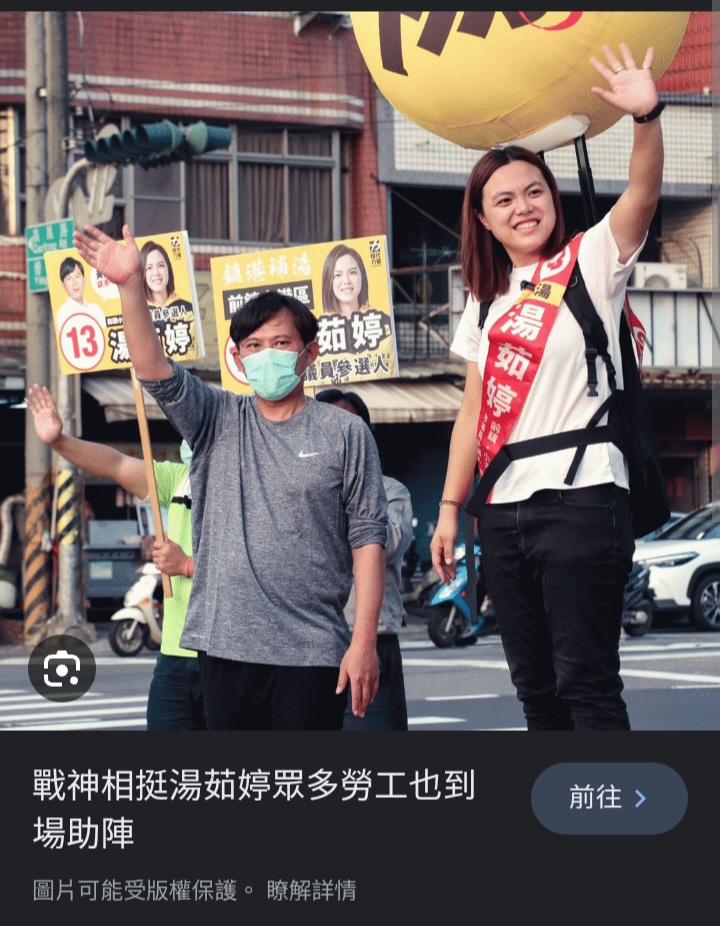Open the article titled 戰神相挺湯茹婷
This screenshot has width=720, height=926.
(x=253, y=808)
